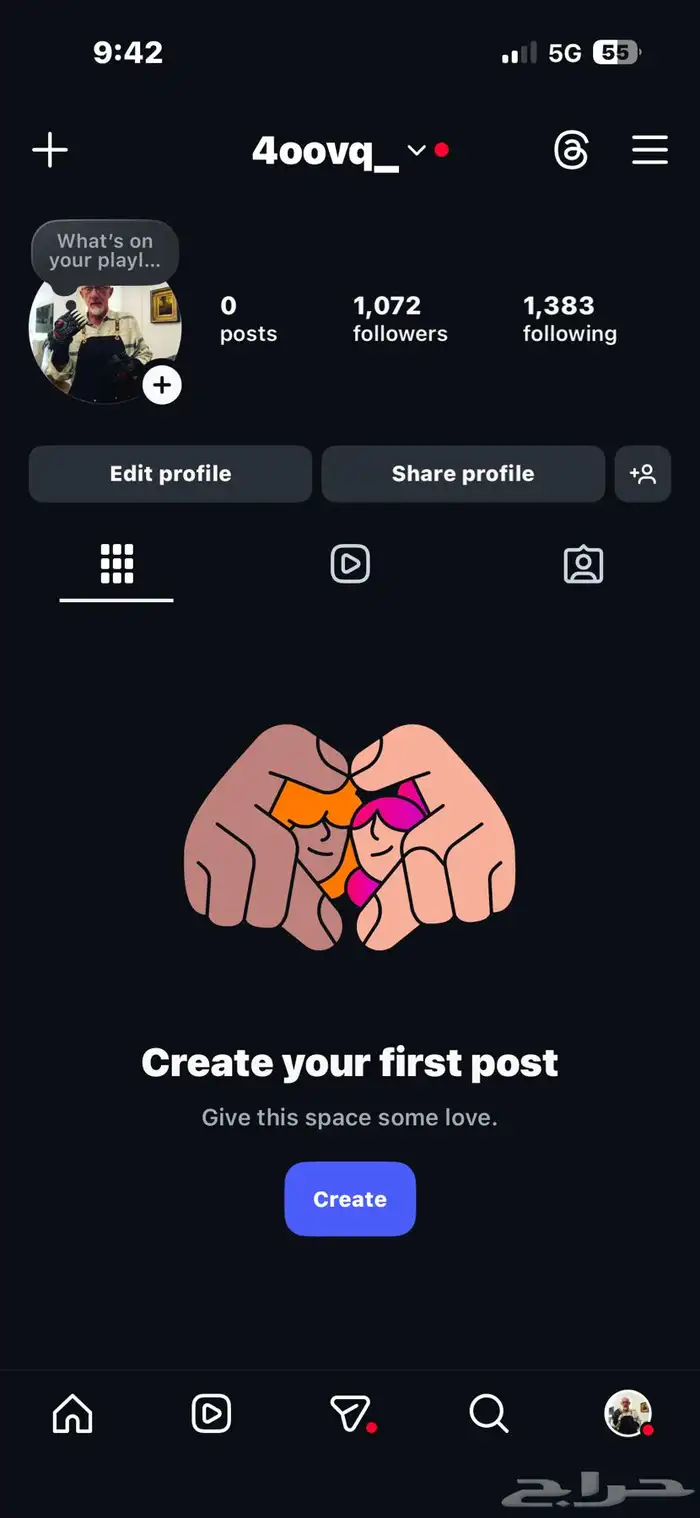The height and width of the screenshot is (1518, 700).
Task: Select the profile avatar in bottom bar
Action: [628, 1414]
